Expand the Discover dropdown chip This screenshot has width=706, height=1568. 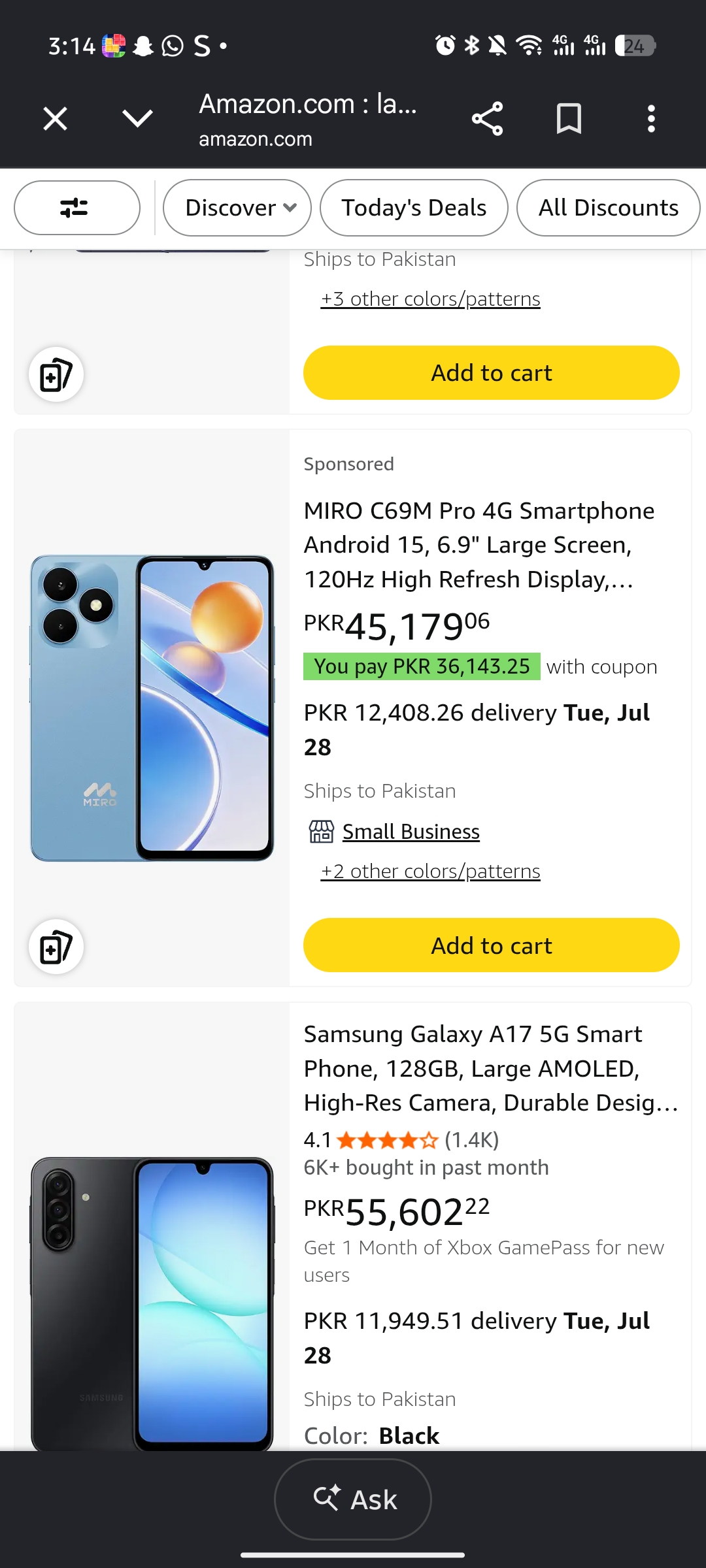(x=237, y=208)
